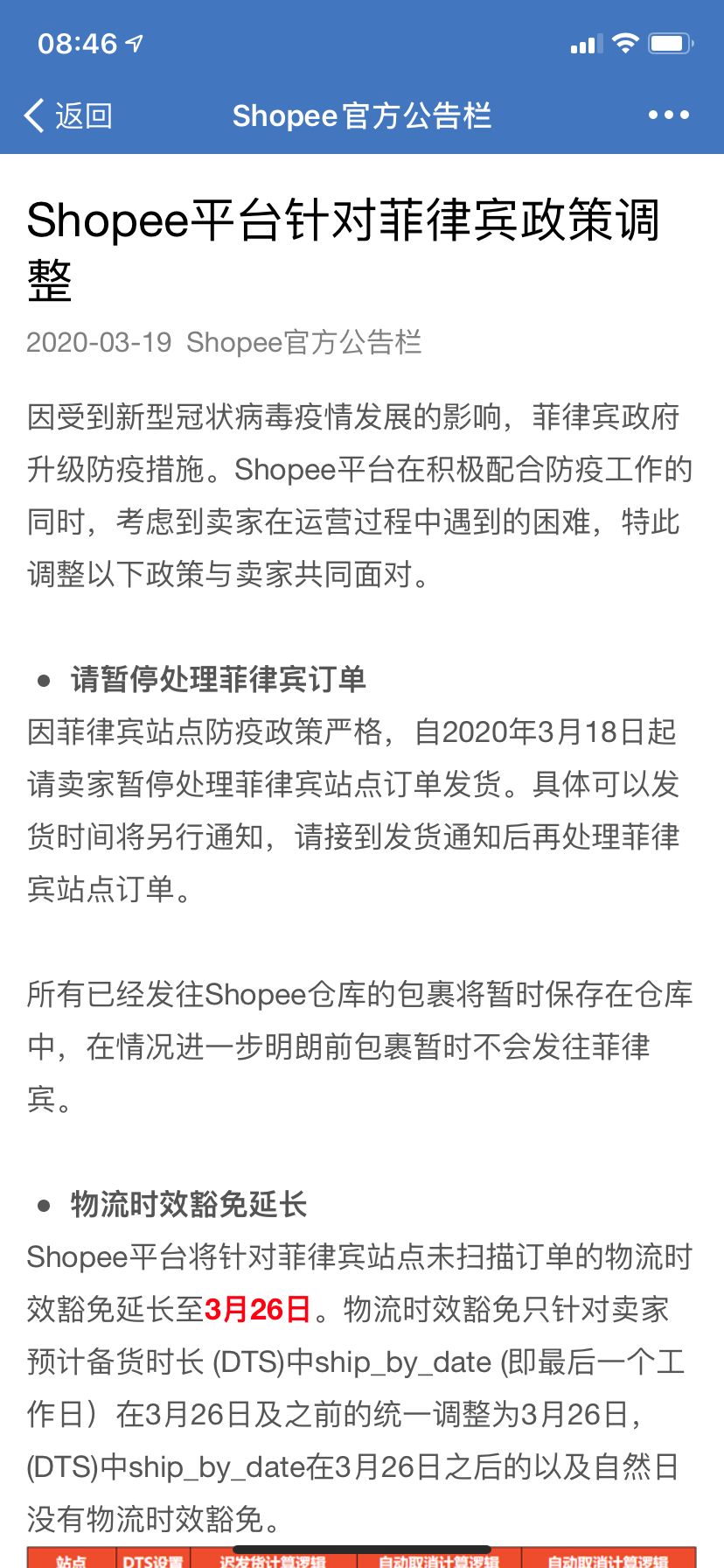Tap the cellular signal indicator
This screenshot has width=724, height=1568.
coord(588,43)
